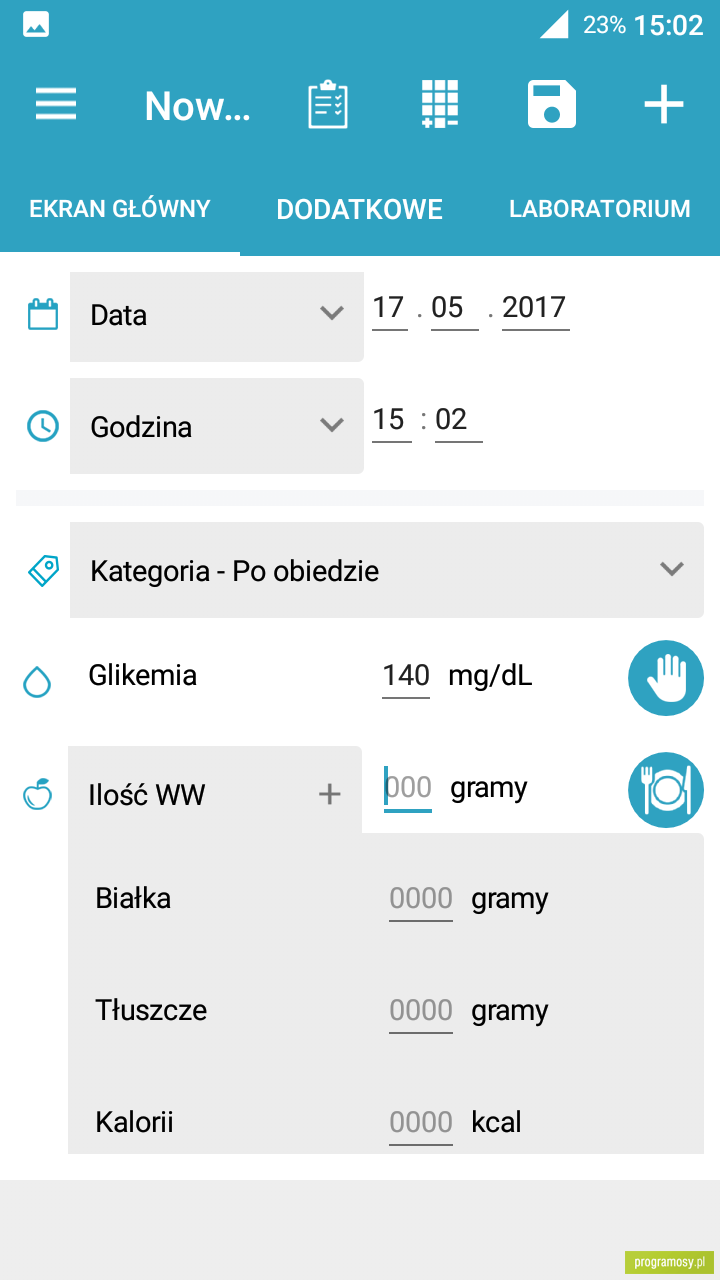The height and width of the screenshot is (1280, 720).
Task: Switch to the Dodatkowe tab
Action: [x=360, y=209]
